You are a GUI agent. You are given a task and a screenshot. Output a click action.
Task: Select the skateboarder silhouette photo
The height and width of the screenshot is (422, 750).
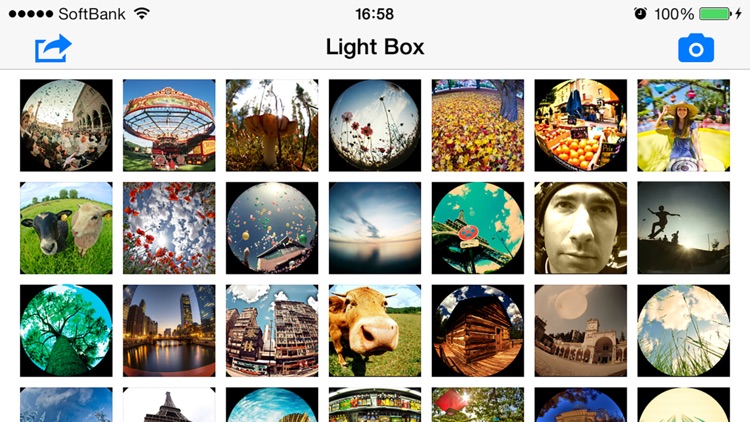pyautogui.click(x=683, y=228)
